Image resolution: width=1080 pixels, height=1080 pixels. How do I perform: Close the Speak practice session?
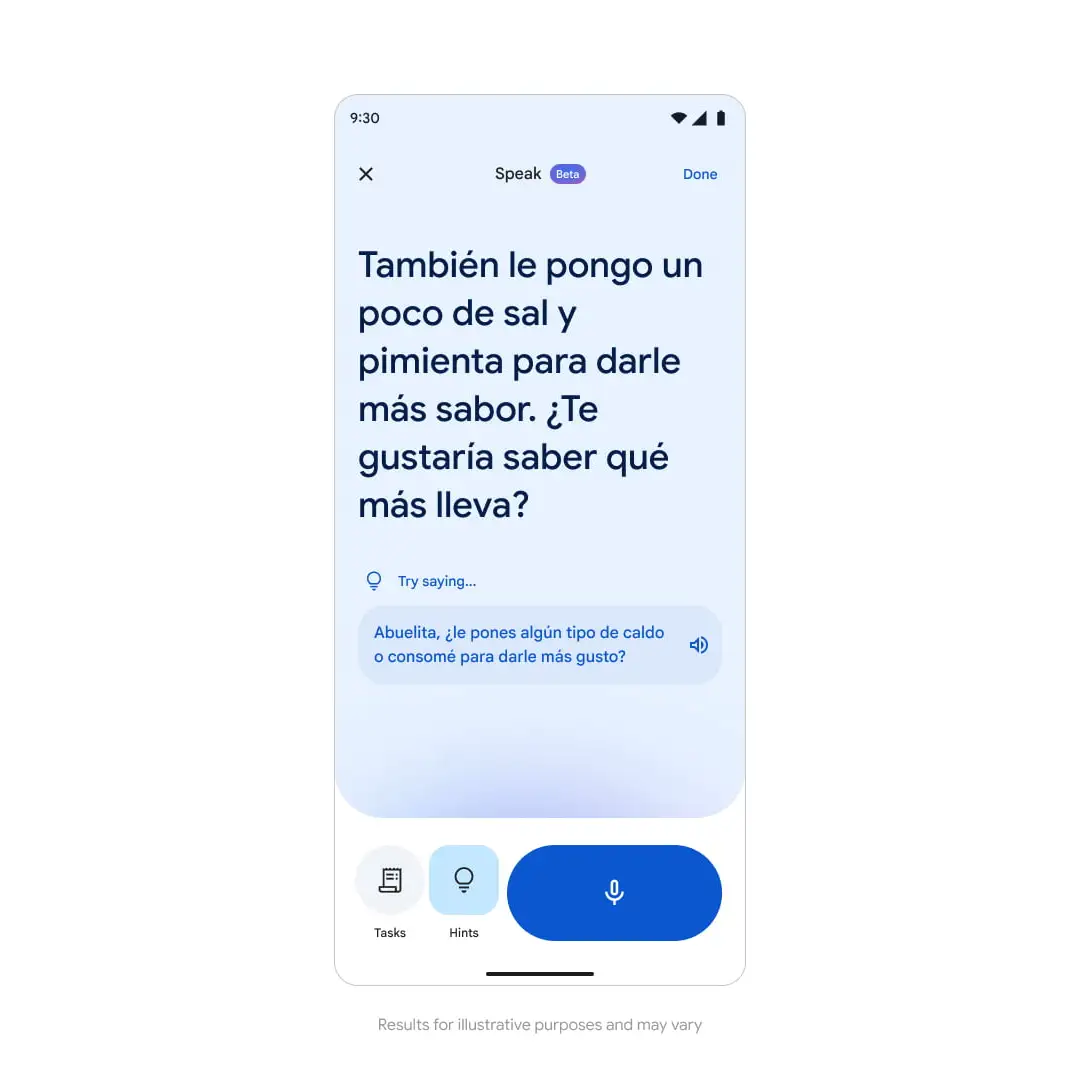366,174
